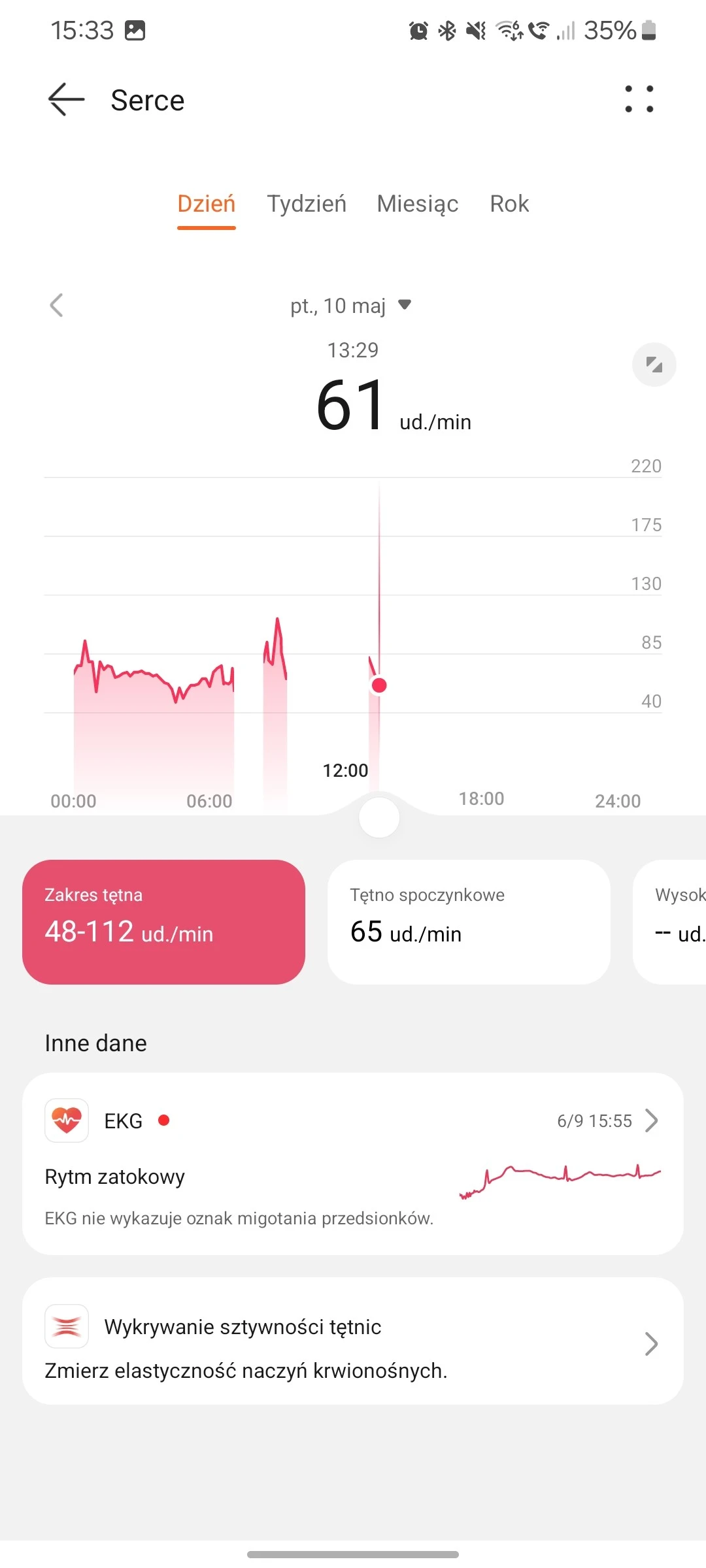Open the four-dot more options menu
The height and width of the screenshot is (1568, 706).
[639, 99]
